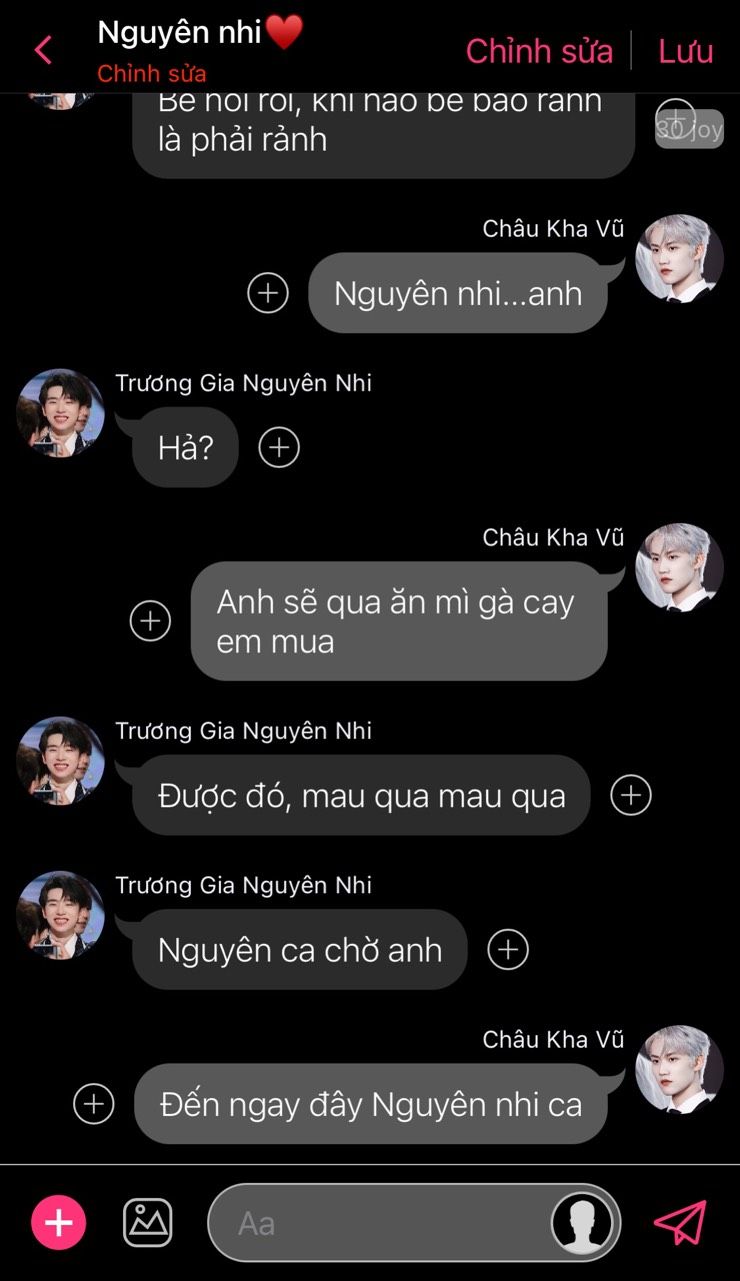The height and width of the screenshot is (1281, 740).
Task: Go back with the pink arrow
Action: pos(43,50)
